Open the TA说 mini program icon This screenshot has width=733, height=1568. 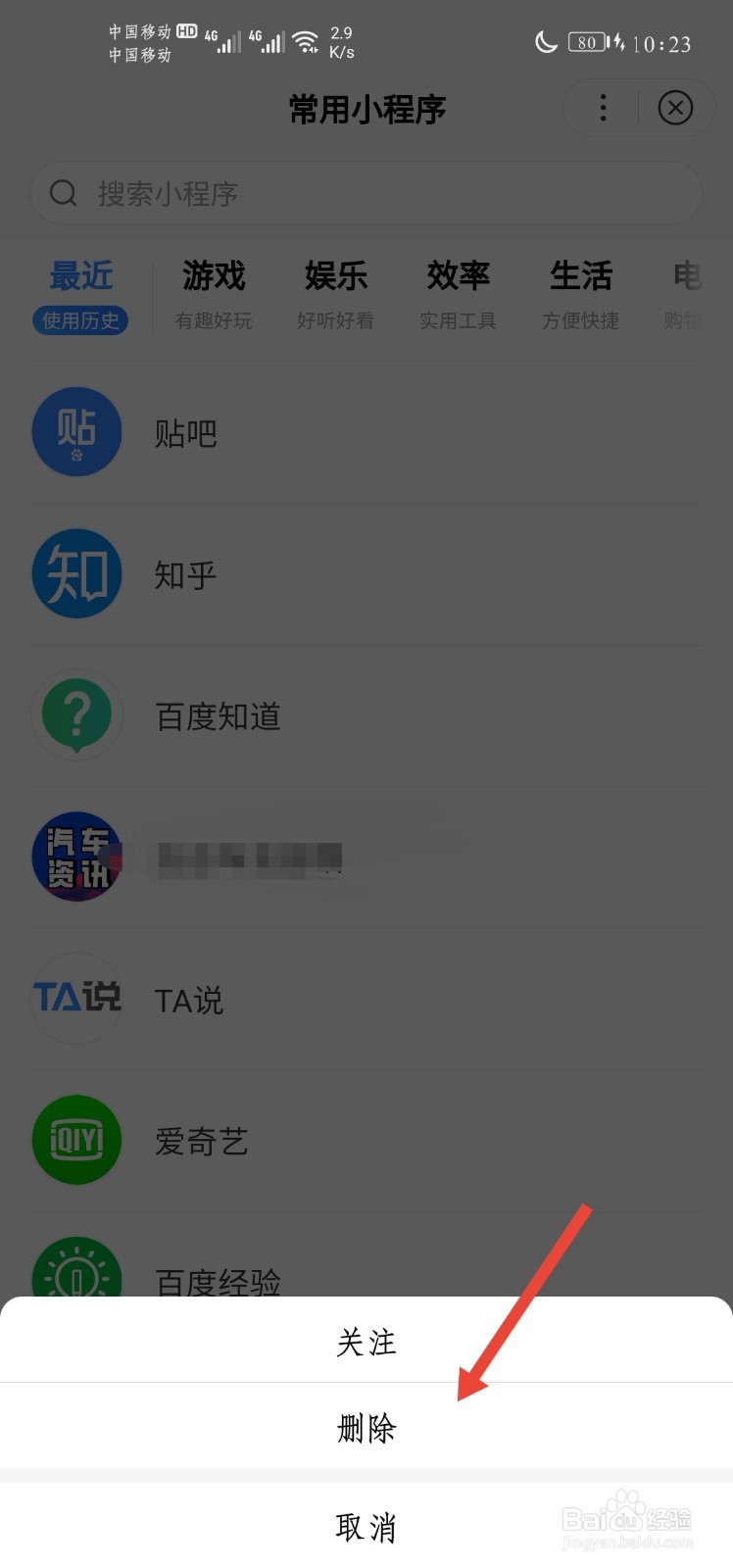click(x=76, y=998)
